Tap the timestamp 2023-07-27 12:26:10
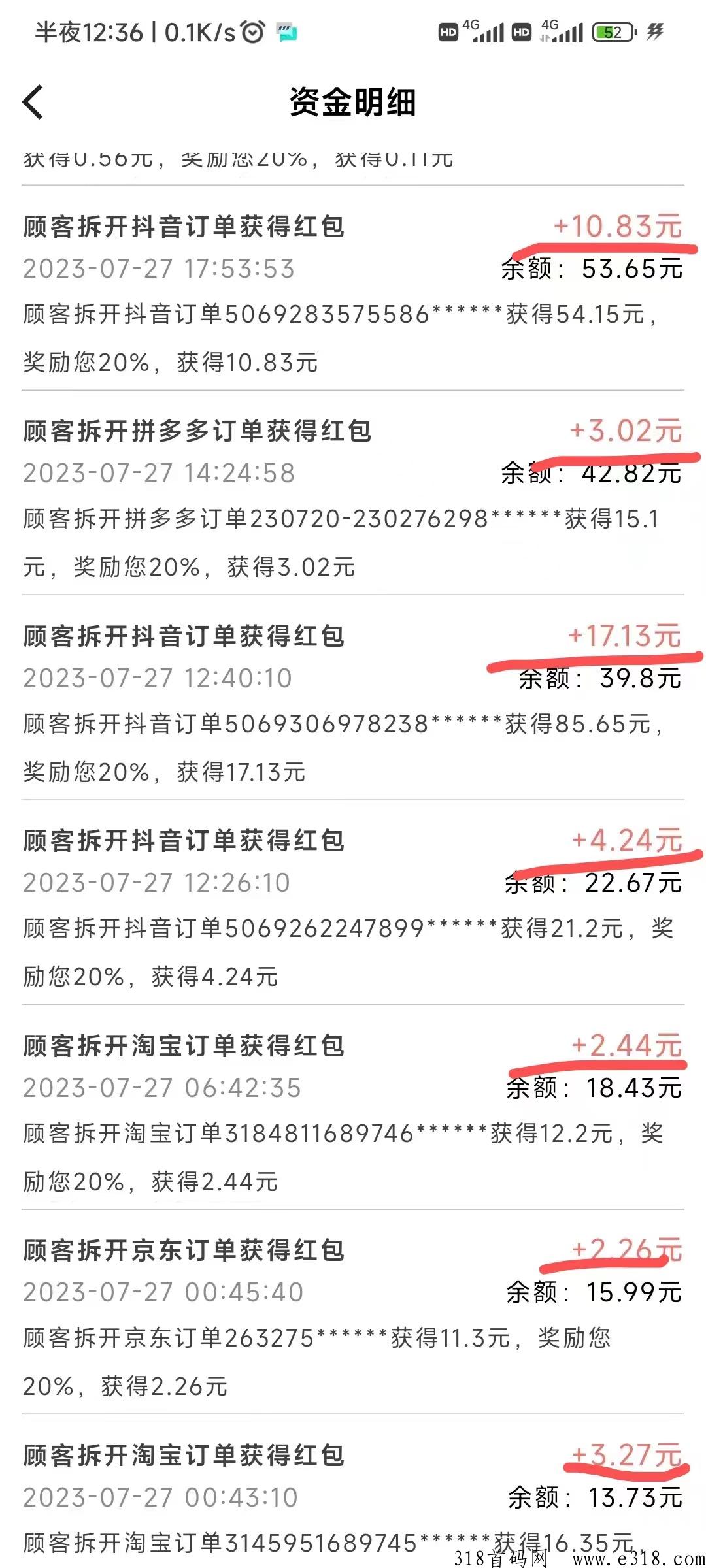Screen dimensions: 706x1568 click(157, 882)
